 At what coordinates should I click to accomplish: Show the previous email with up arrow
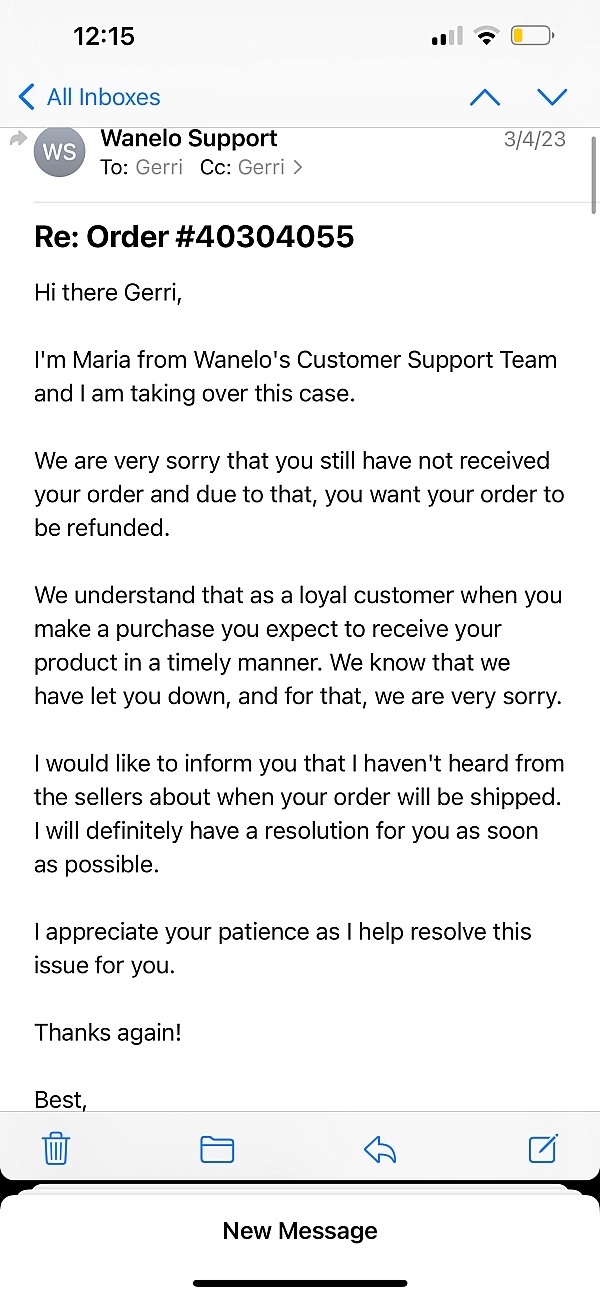(485, 97)
